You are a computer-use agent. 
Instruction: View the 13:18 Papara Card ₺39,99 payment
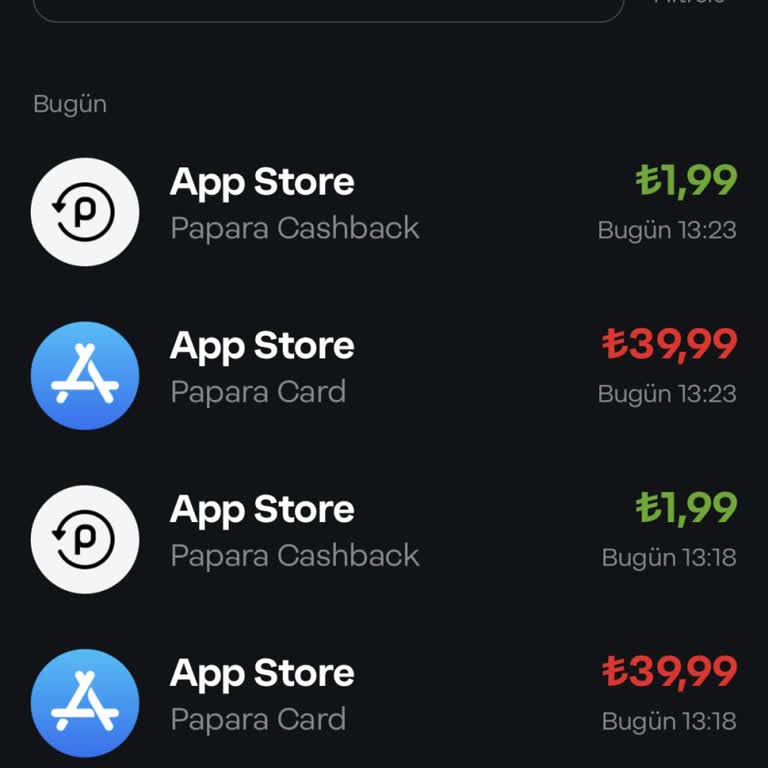click(384, 698)
